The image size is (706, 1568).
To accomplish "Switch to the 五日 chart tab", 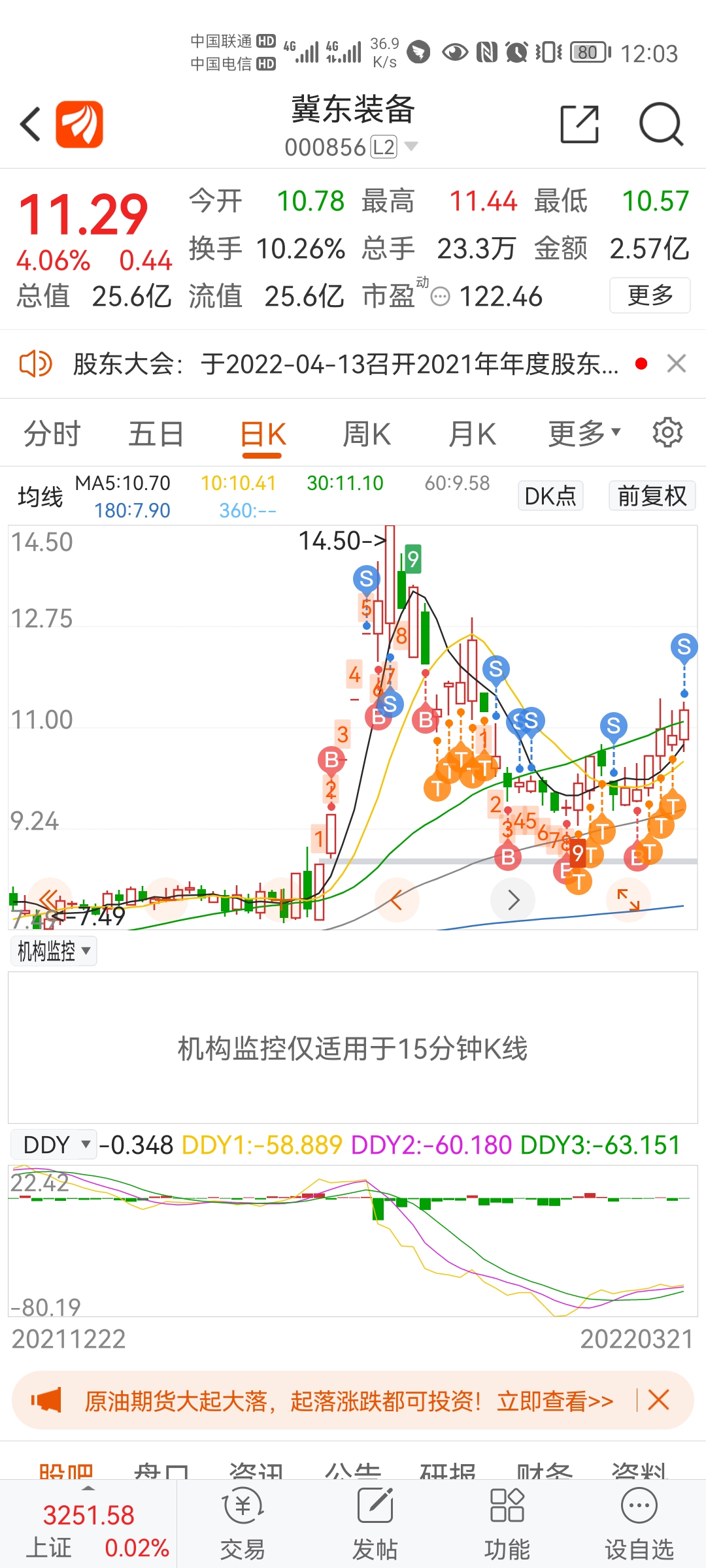I will [156, 434].
